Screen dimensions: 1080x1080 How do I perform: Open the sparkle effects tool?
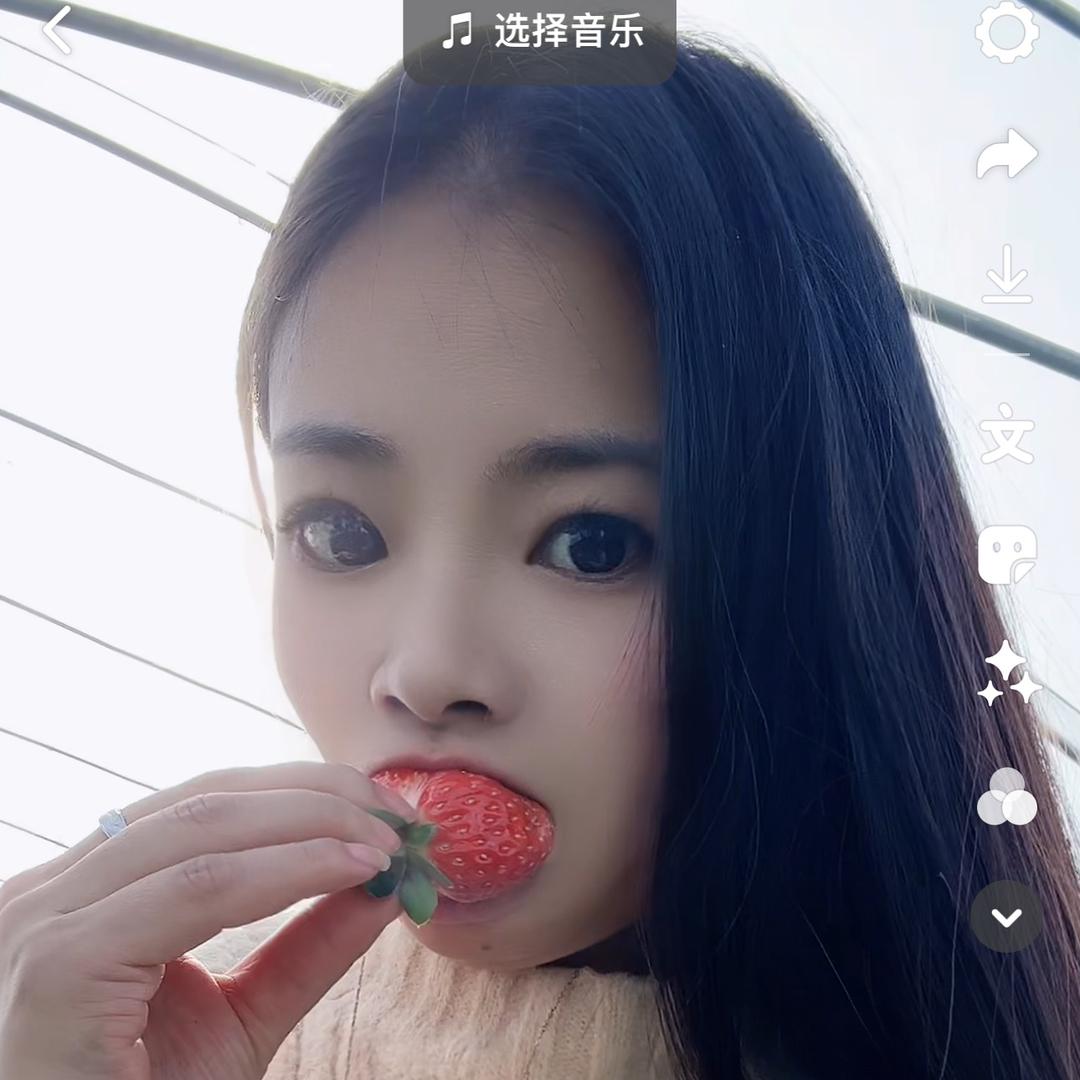point(1008,673)
